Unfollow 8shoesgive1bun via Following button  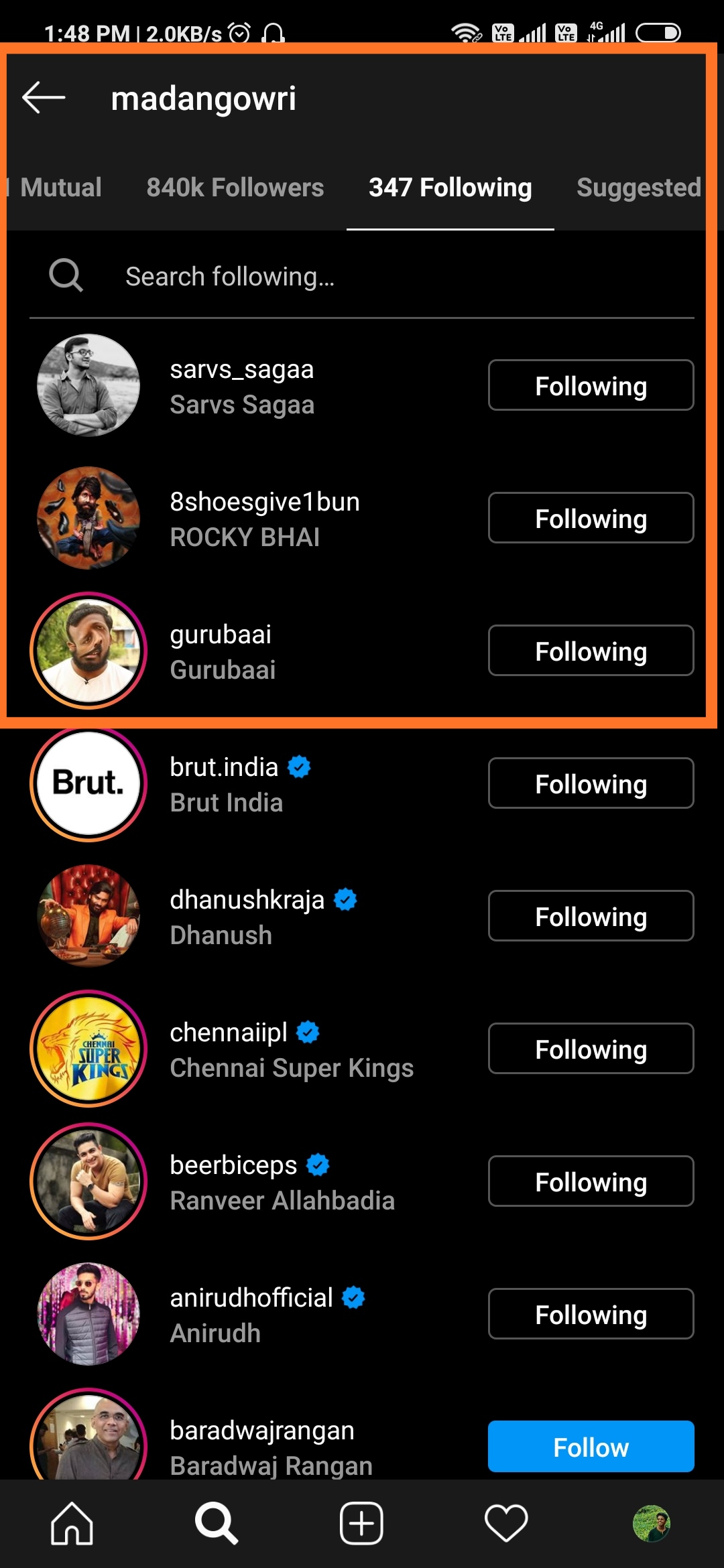[x=591, y=518]
